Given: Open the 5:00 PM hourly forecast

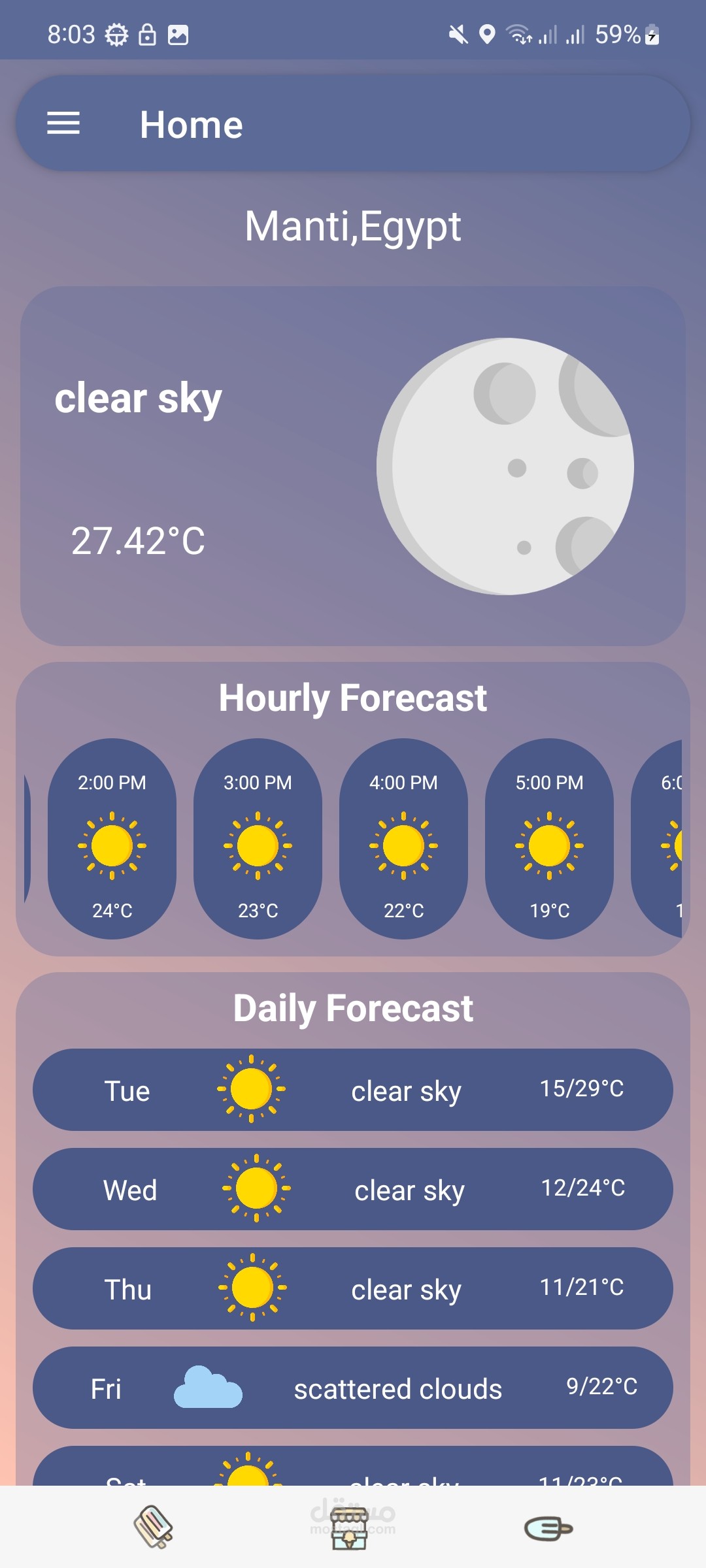Looking at the screenshot, I should click(549, 839).
